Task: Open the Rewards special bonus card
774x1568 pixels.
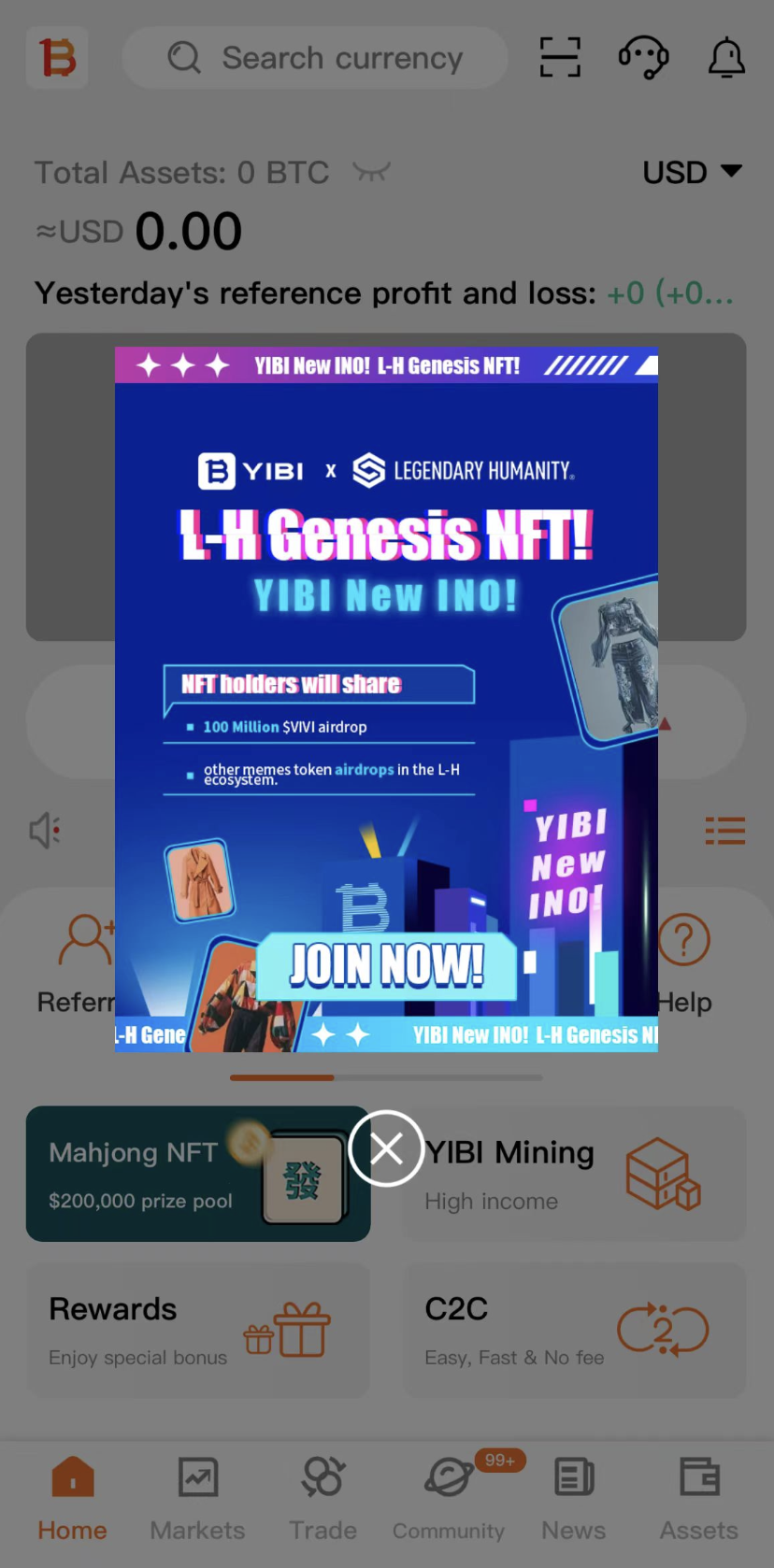Action: (x=197, y=1331)
